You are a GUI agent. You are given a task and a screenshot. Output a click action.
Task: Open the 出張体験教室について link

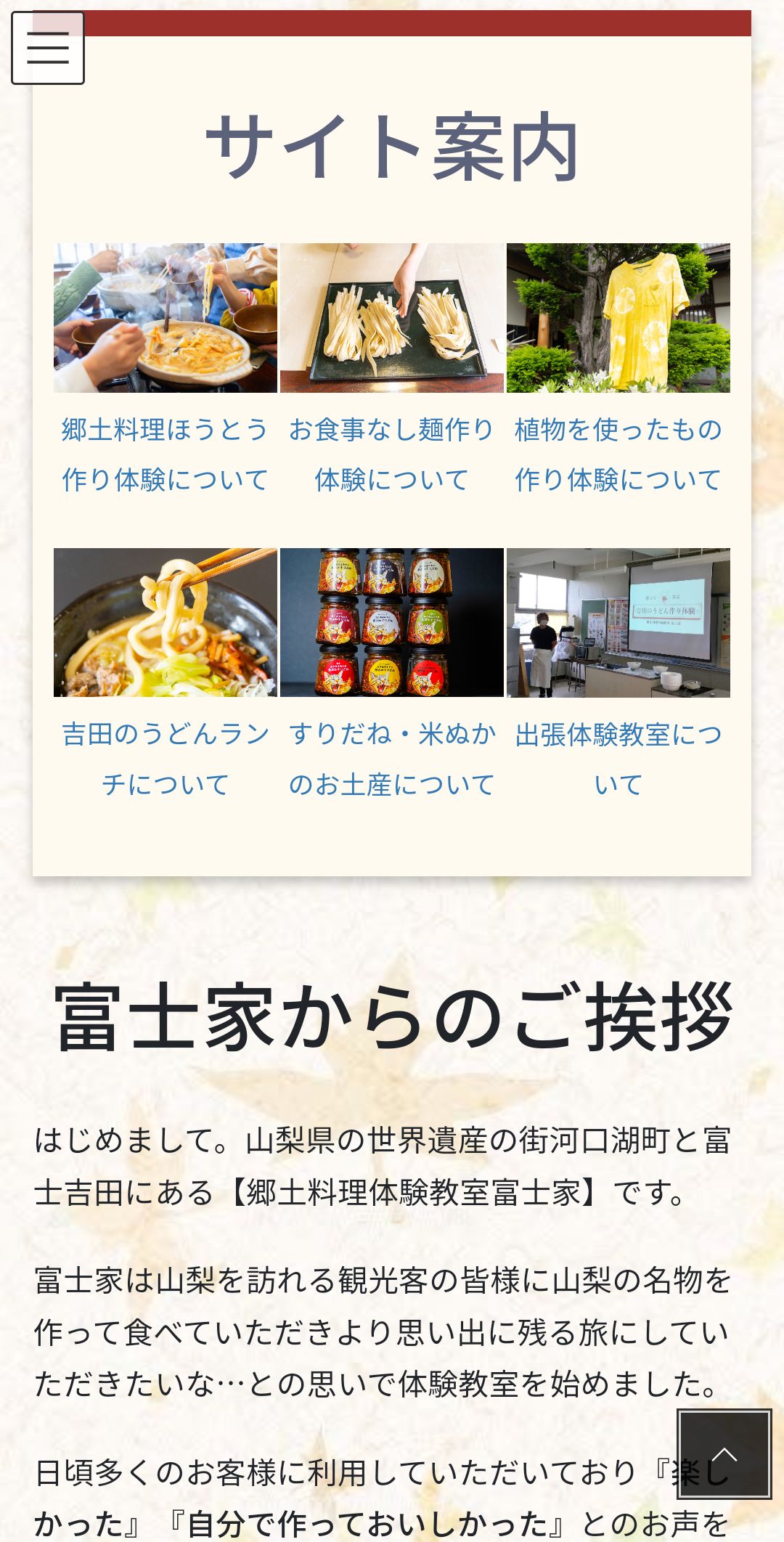pyautogui.click(x=618, y=759)
